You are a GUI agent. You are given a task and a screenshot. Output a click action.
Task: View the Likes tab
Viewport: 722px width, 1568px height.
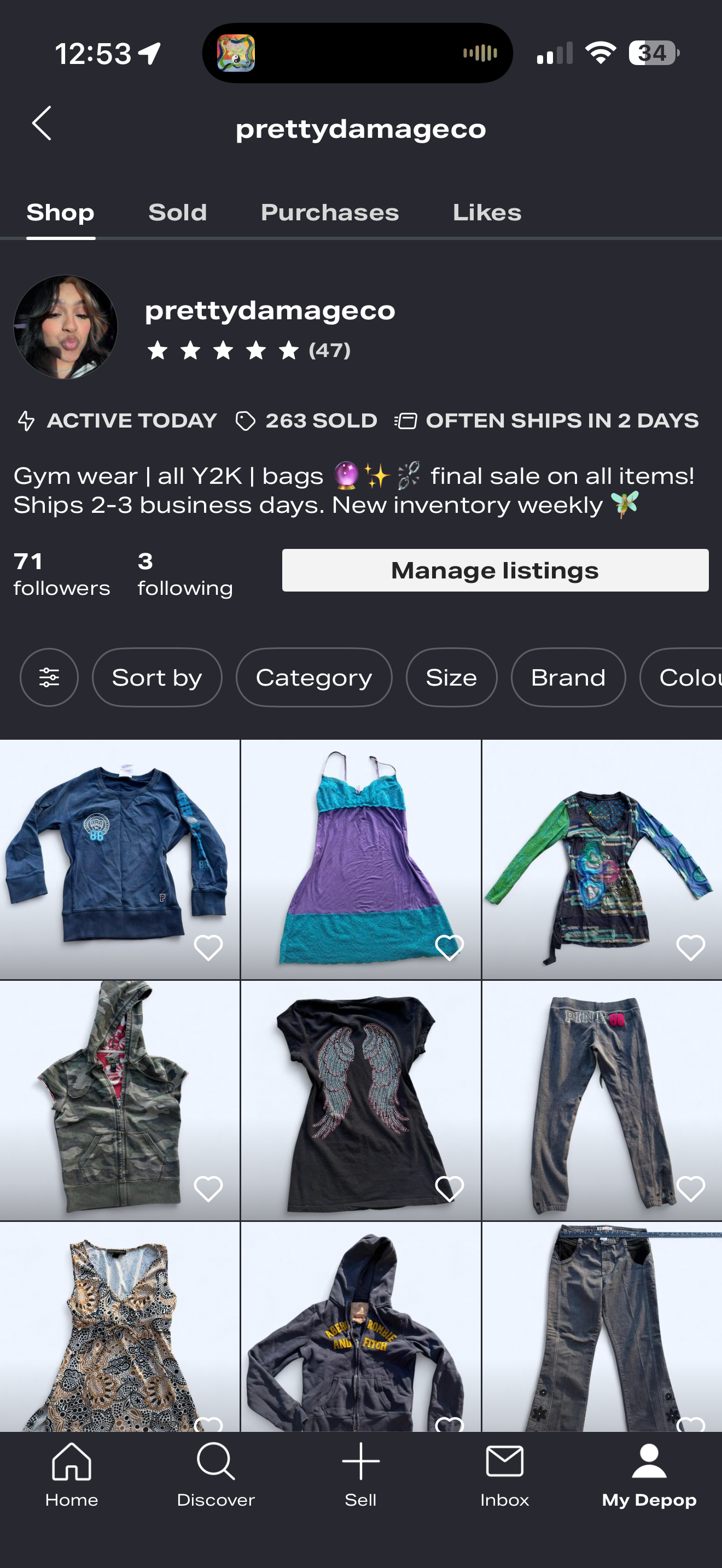tap(486, 213)
